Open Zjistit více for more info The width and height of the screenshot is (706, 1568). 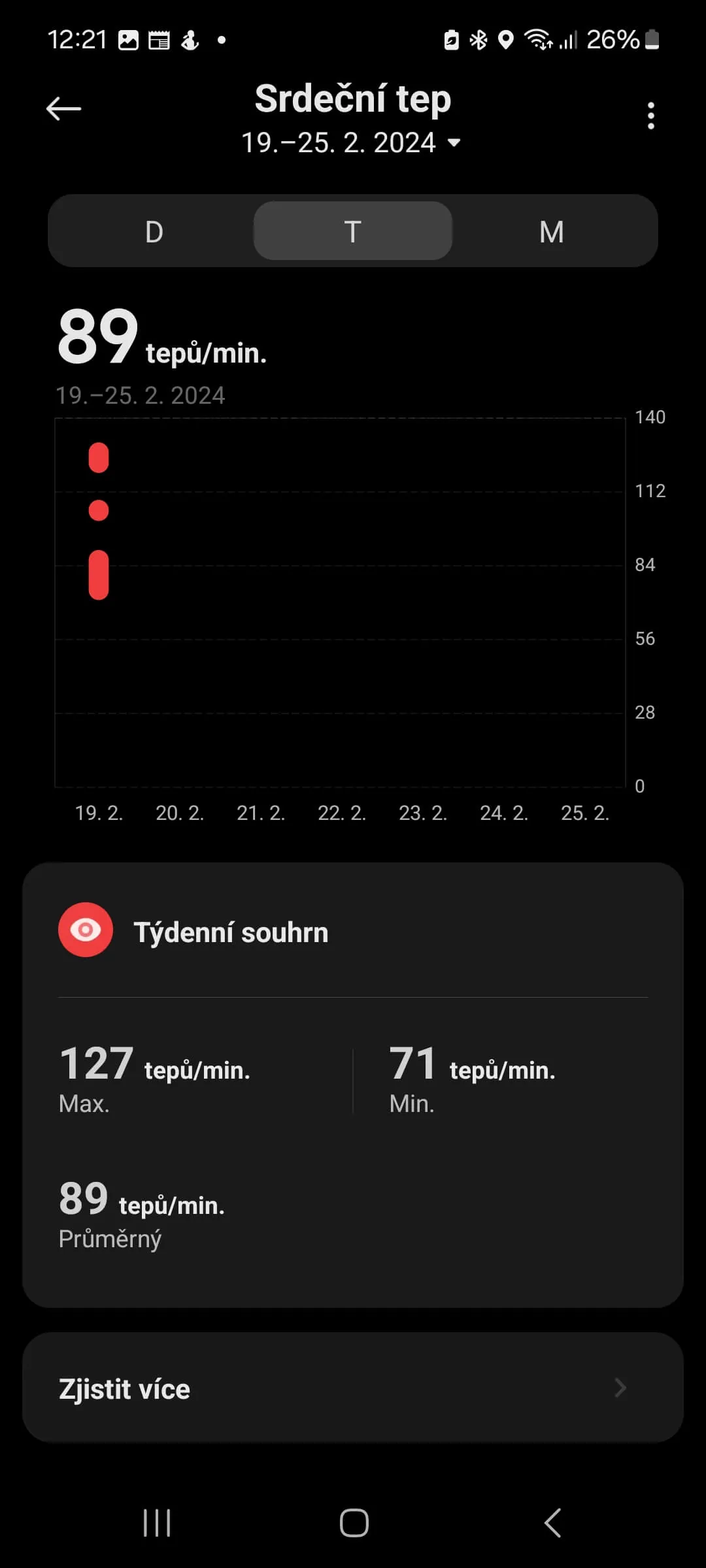click(x=353, y=1388)
